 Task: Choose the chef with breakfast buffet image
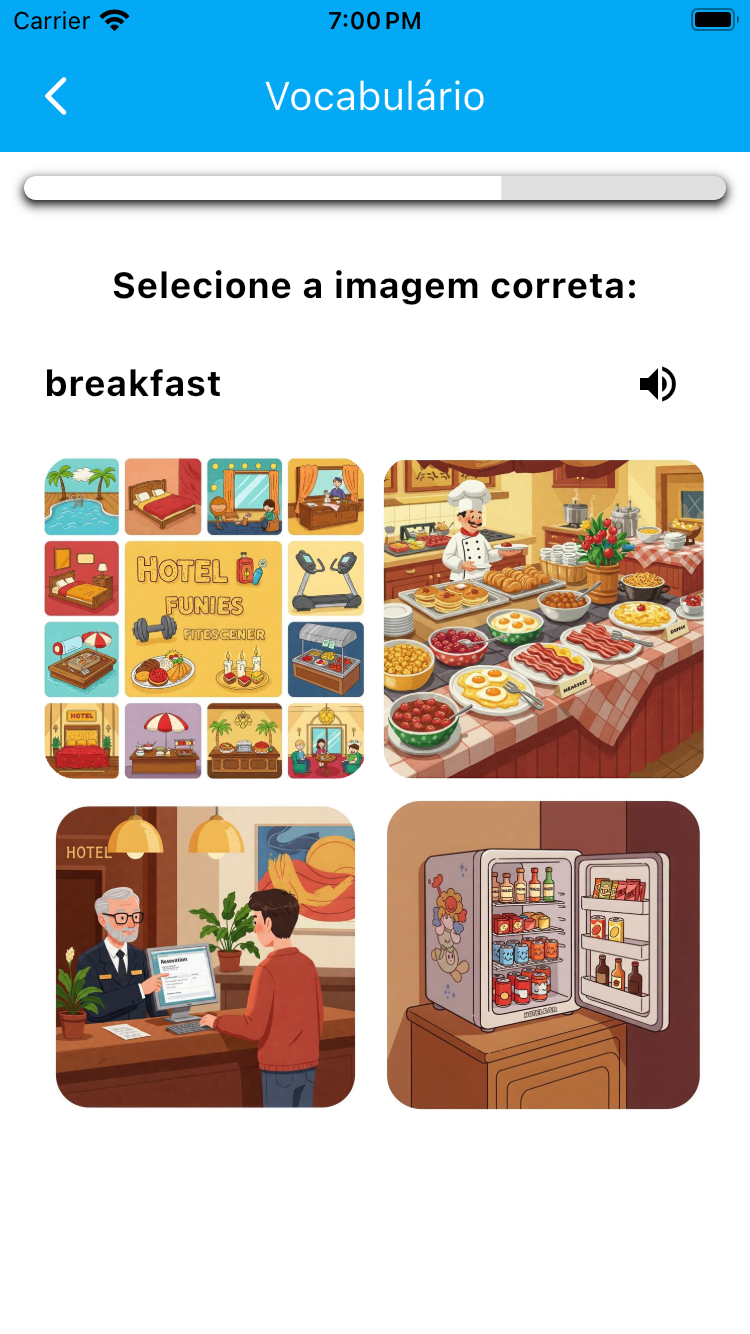pyautogui.click(x=544, y=618)
